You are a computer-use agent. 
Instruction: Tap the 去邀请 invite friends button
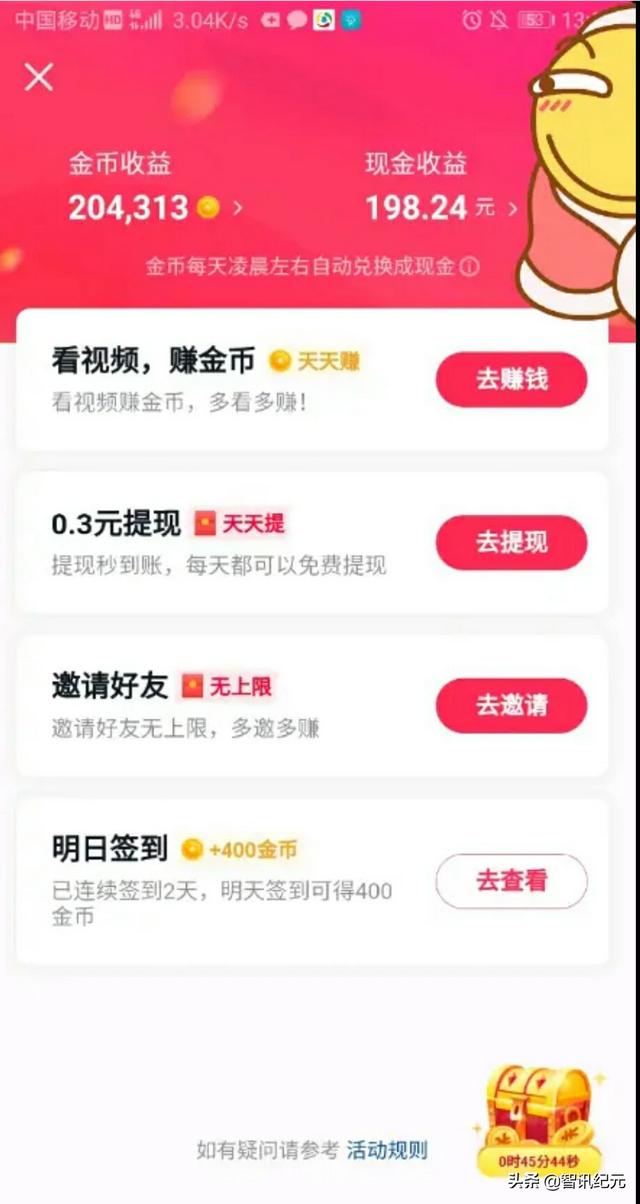coord(511,705)
